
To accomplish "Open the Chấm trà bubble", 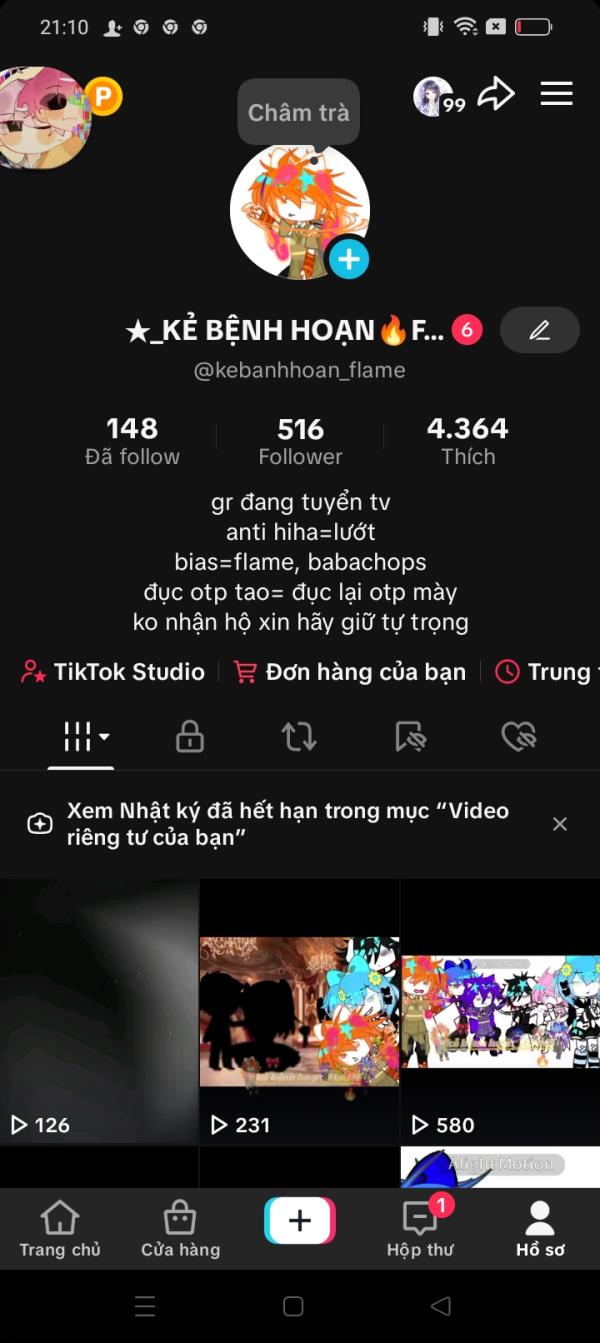I will [298, 112].
